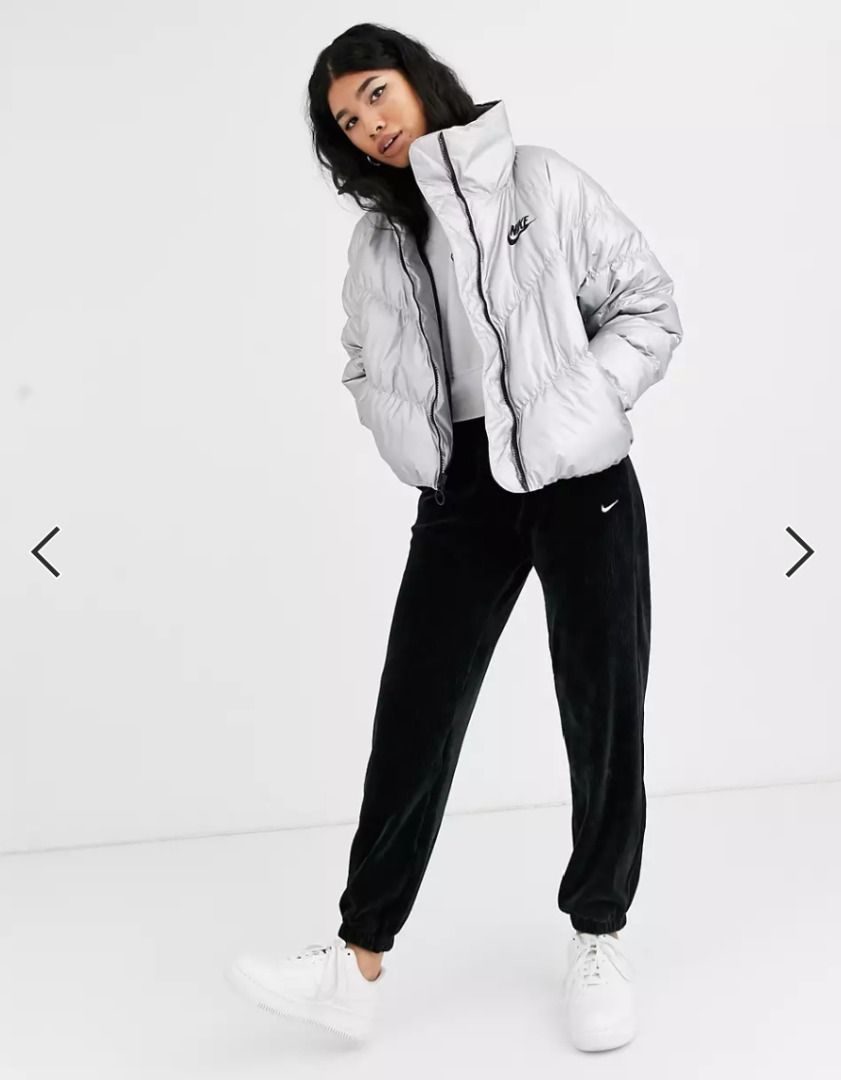Show the next product photo
Image resolution: width=841 pixels, height=1080 pixels.
(797, 551)
